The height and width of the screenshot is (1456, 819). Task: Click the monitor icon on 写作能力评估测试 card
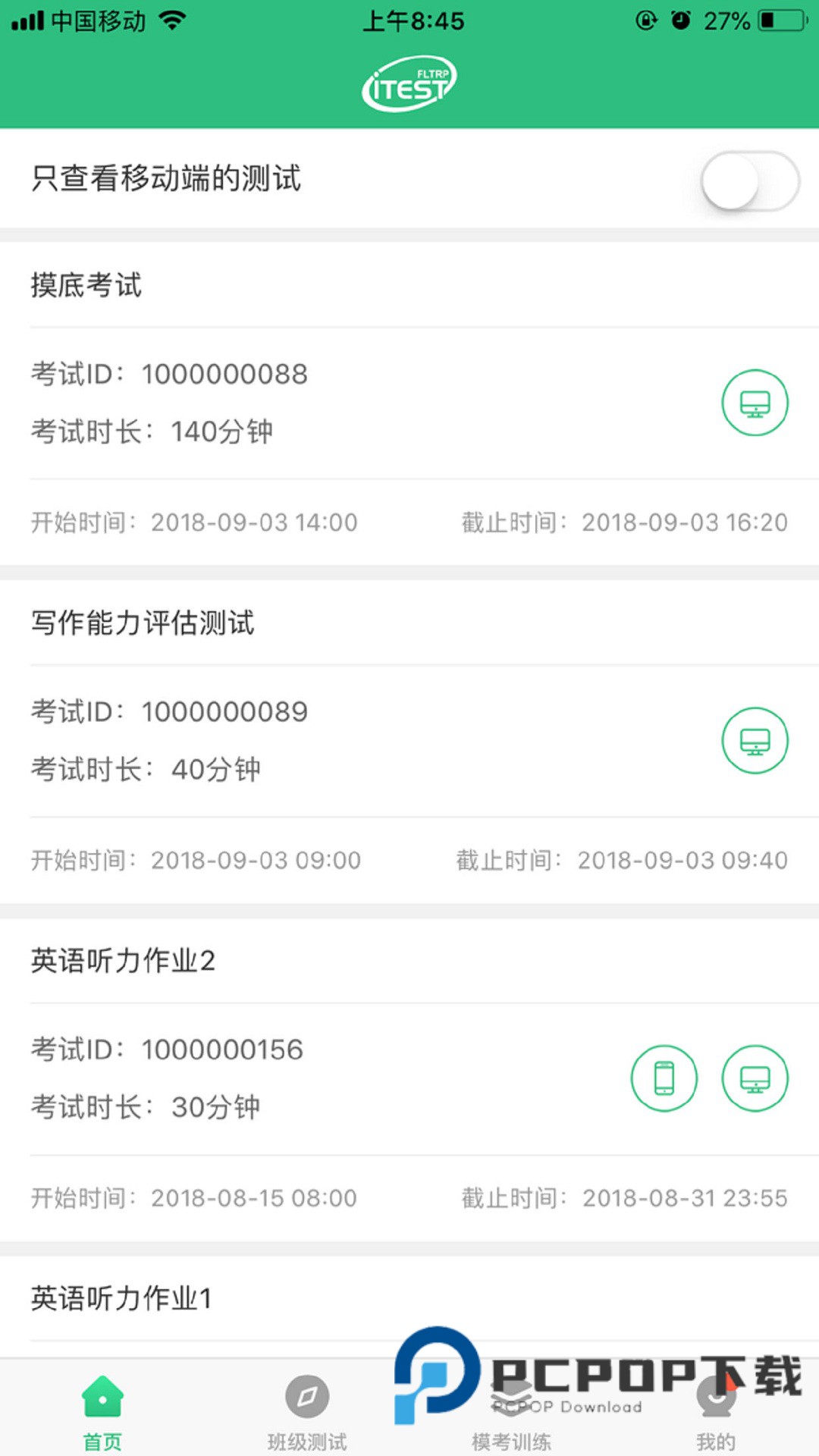pyautogui.click(x=755, y=740)
